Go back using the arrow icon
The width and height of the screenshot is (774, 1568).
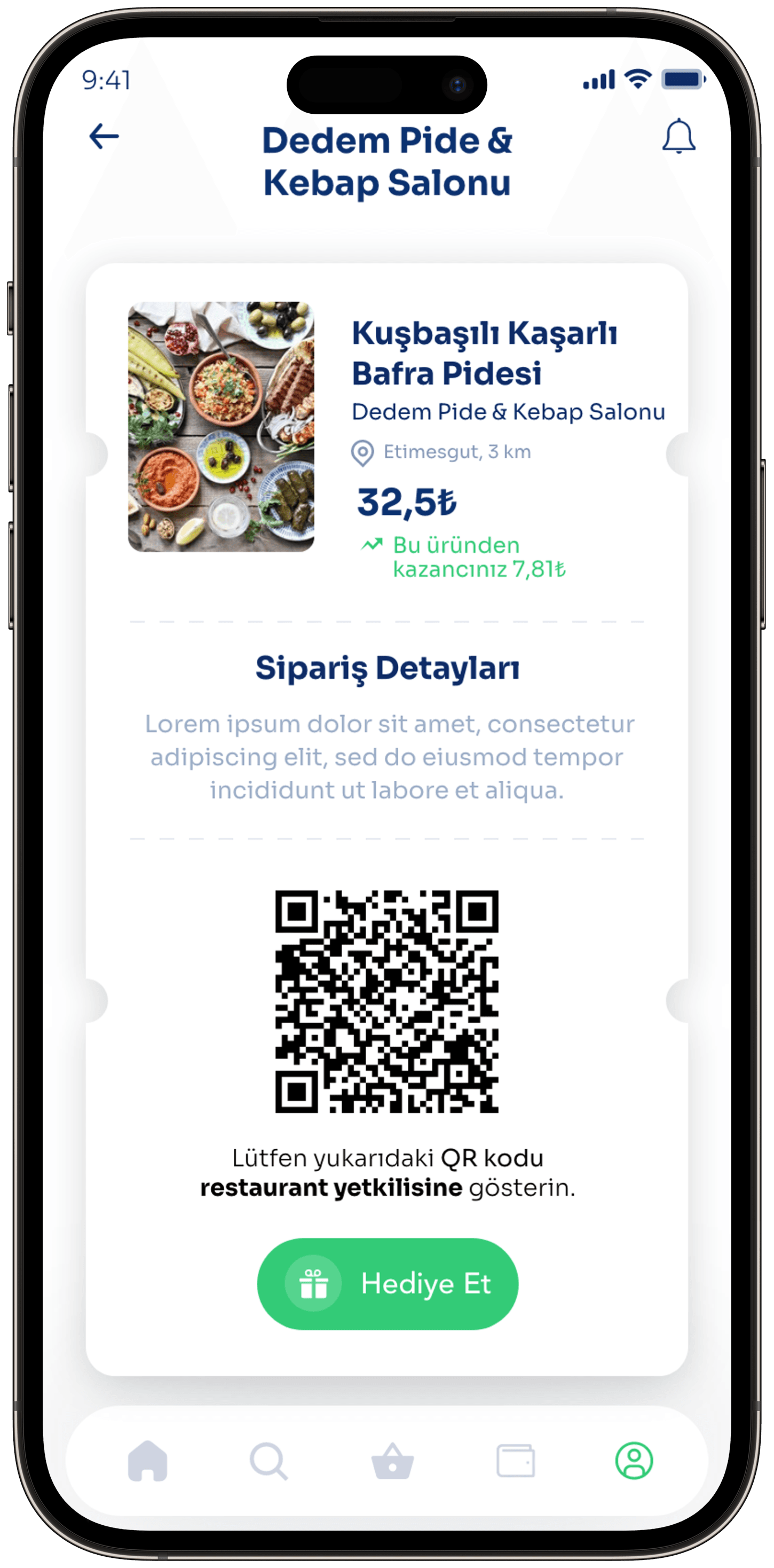[104, 136]
